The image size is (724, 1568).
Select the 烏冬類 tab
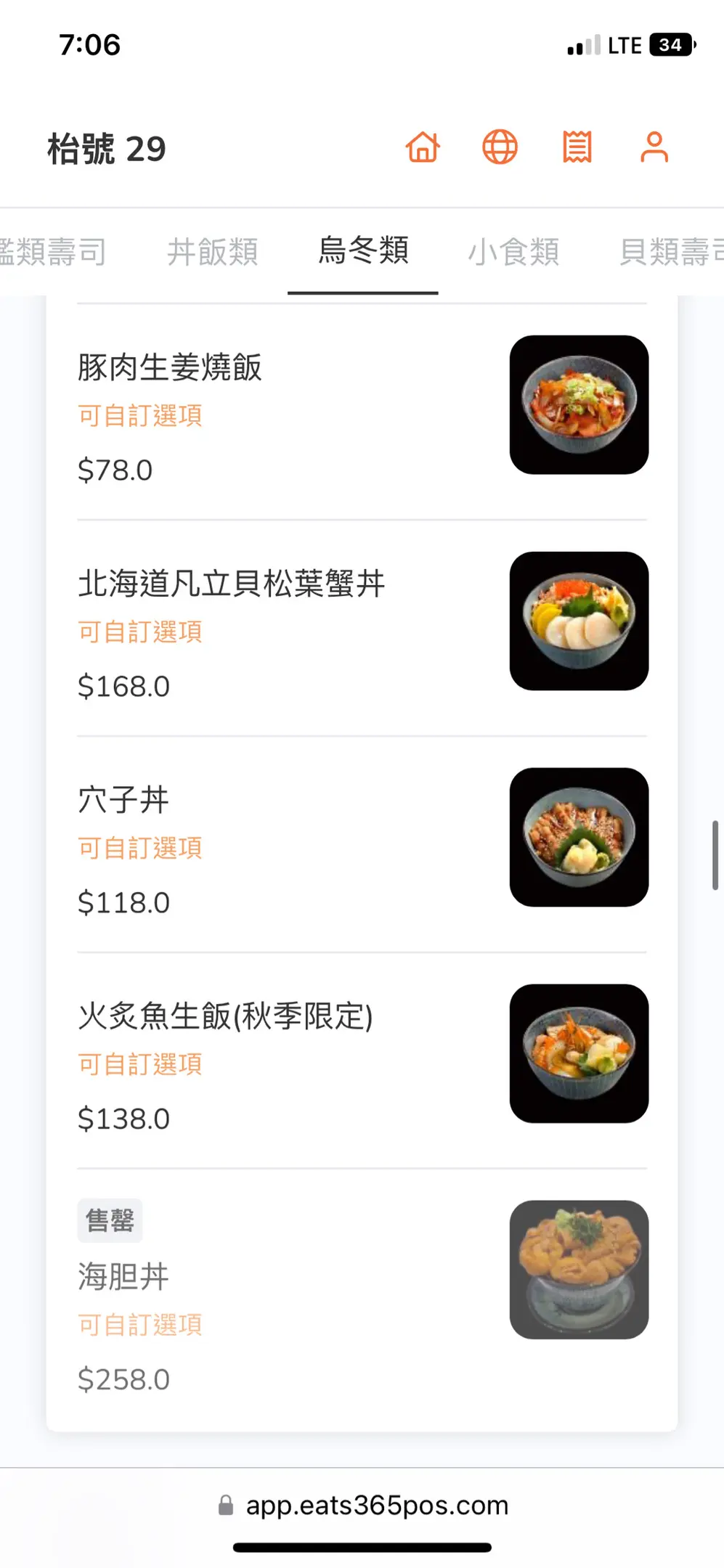tap(363, 251)
